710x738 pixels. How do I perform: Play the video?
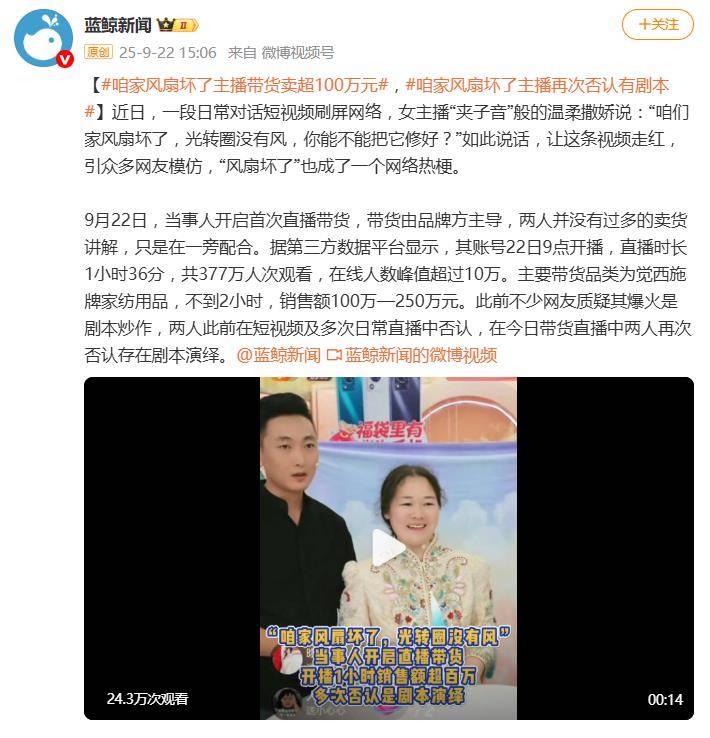388,548
